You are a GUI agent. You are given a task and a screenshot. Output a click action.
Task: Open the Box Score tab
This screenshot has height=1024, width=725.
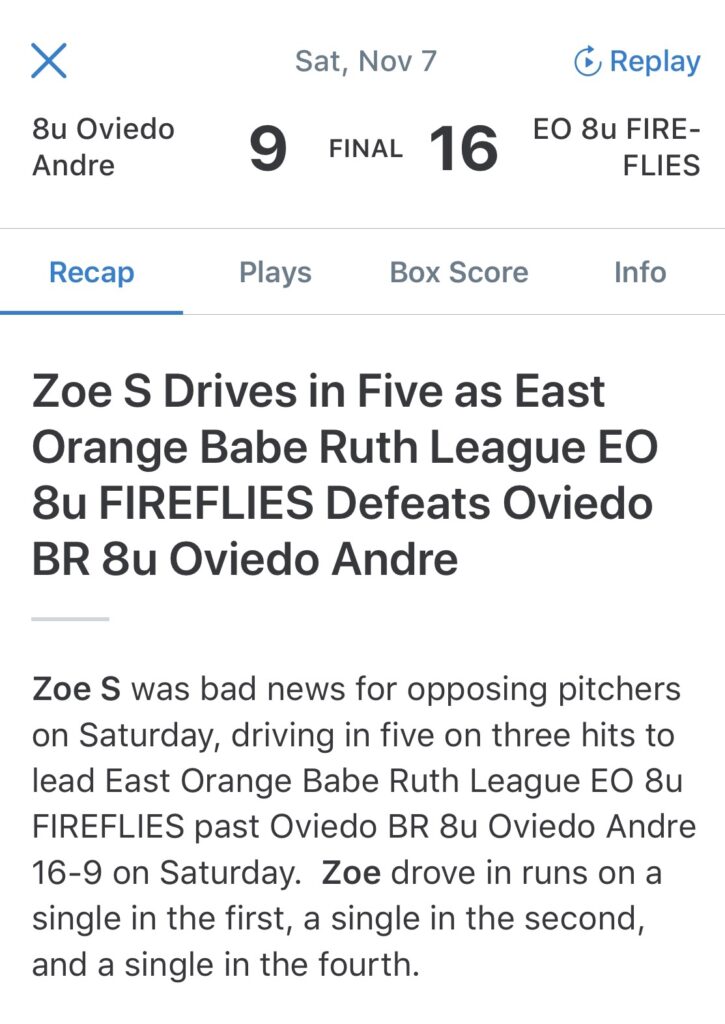[x=459, y=272]
